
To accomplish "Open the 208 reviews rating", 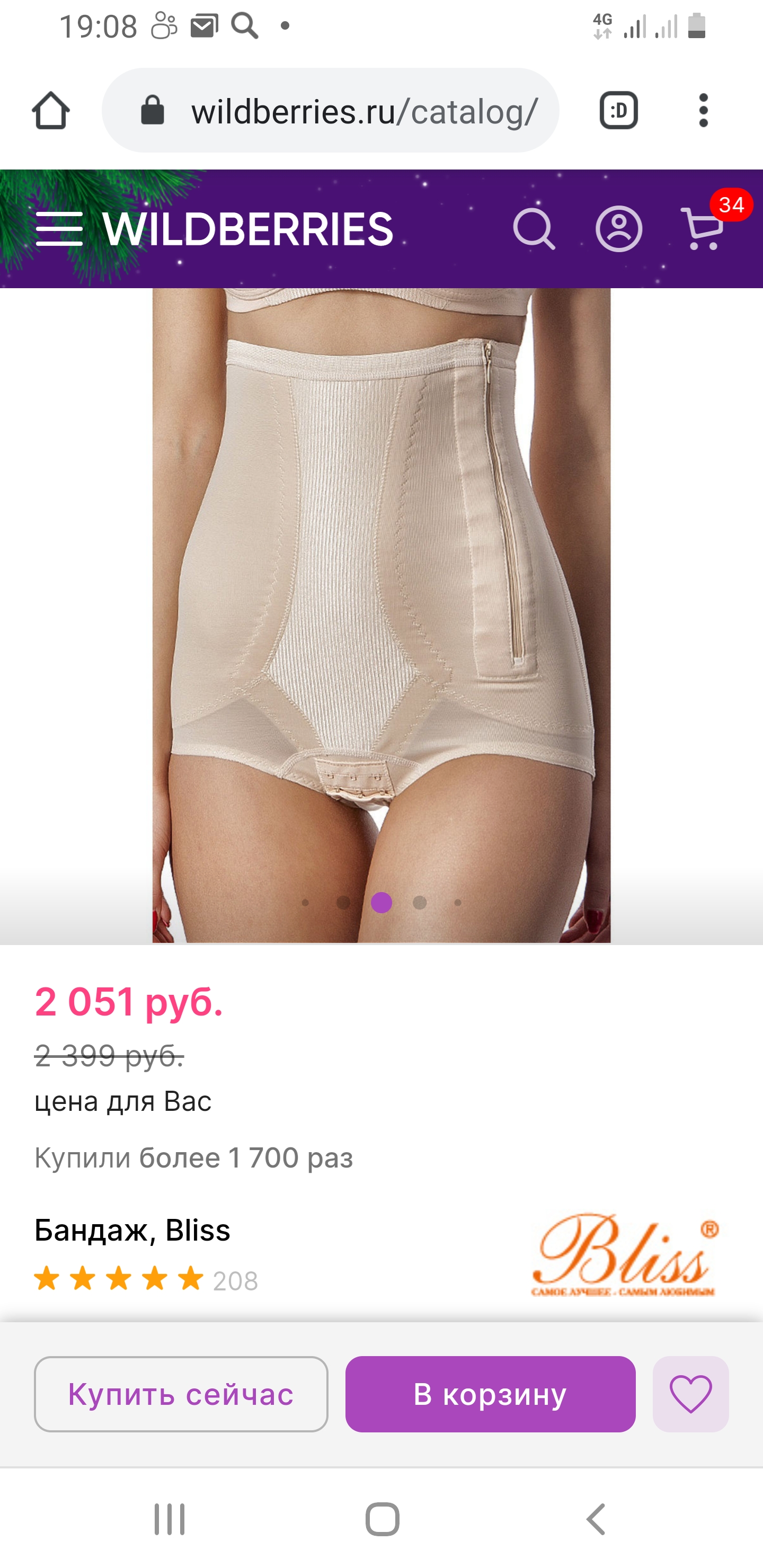I will (x=146, y=1280).
